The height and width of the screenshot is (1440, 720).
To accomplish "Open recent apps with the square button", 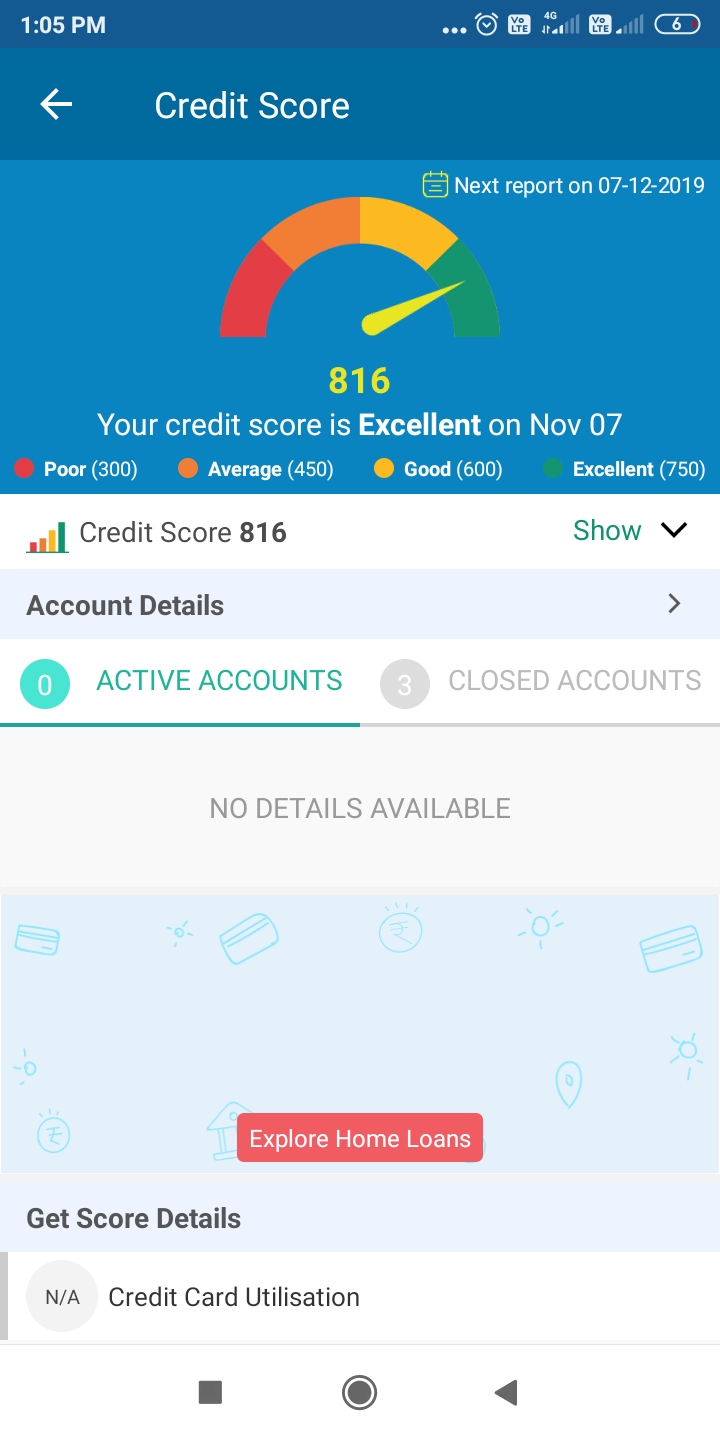I will point(210,1392).
